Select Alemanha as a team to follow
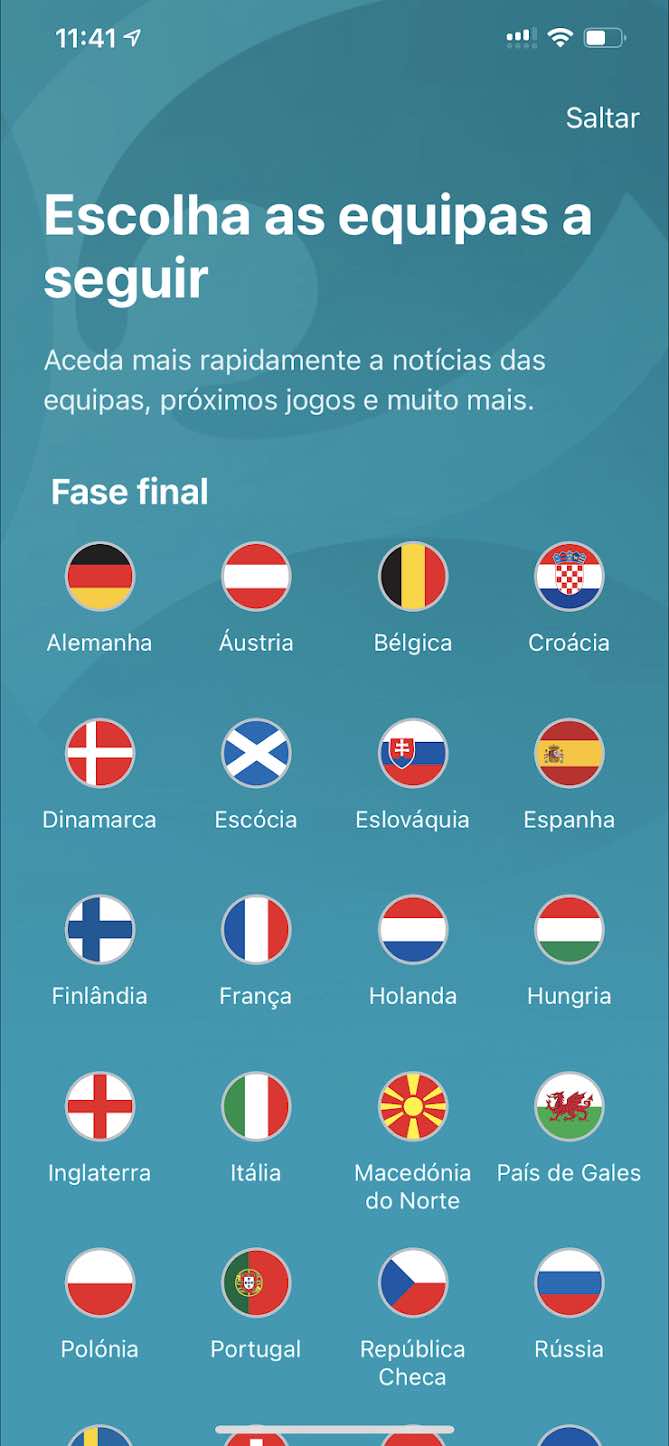The width and height of the screenshot is (669, 1446). (x=99, y=577)
